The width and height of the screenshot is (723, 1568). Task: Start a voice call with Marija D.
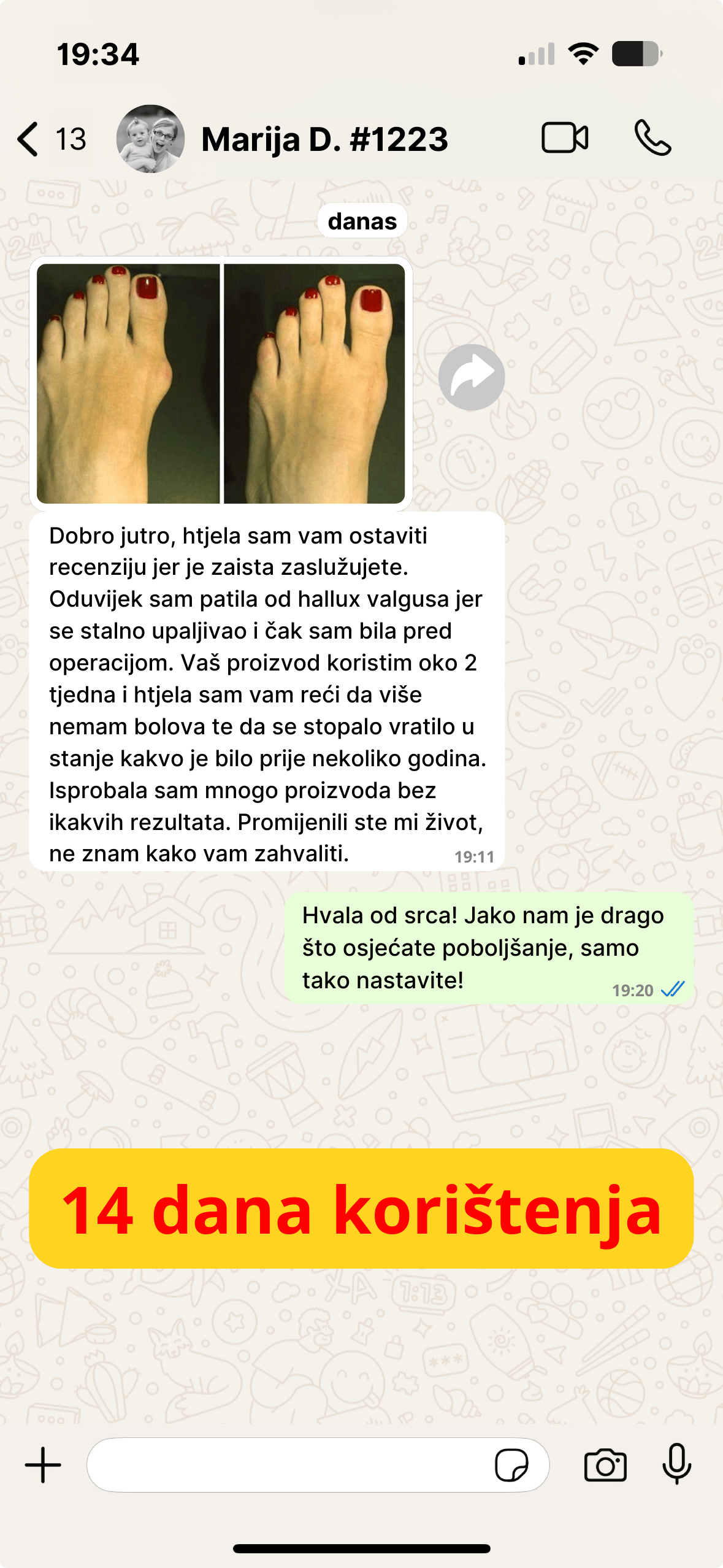pyautogui.click(x=652, y=137)
